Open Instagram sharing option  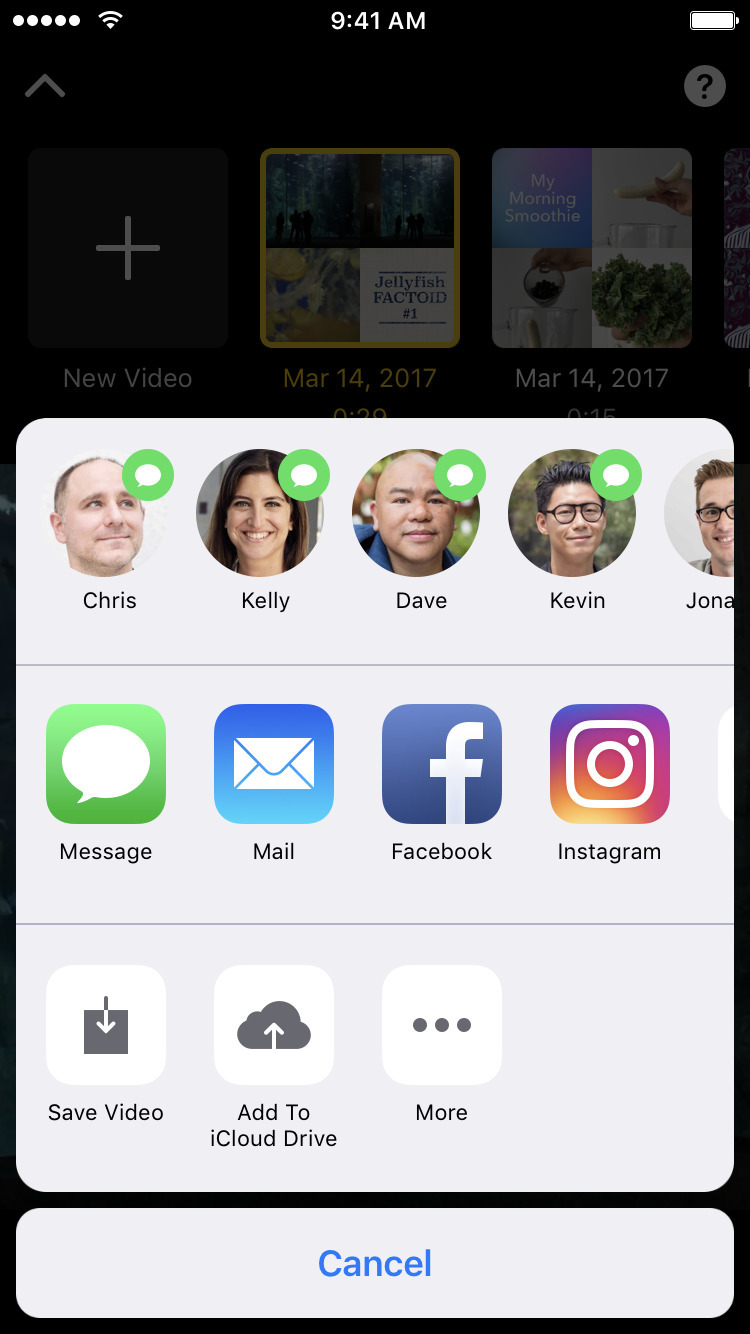point(610,764)
